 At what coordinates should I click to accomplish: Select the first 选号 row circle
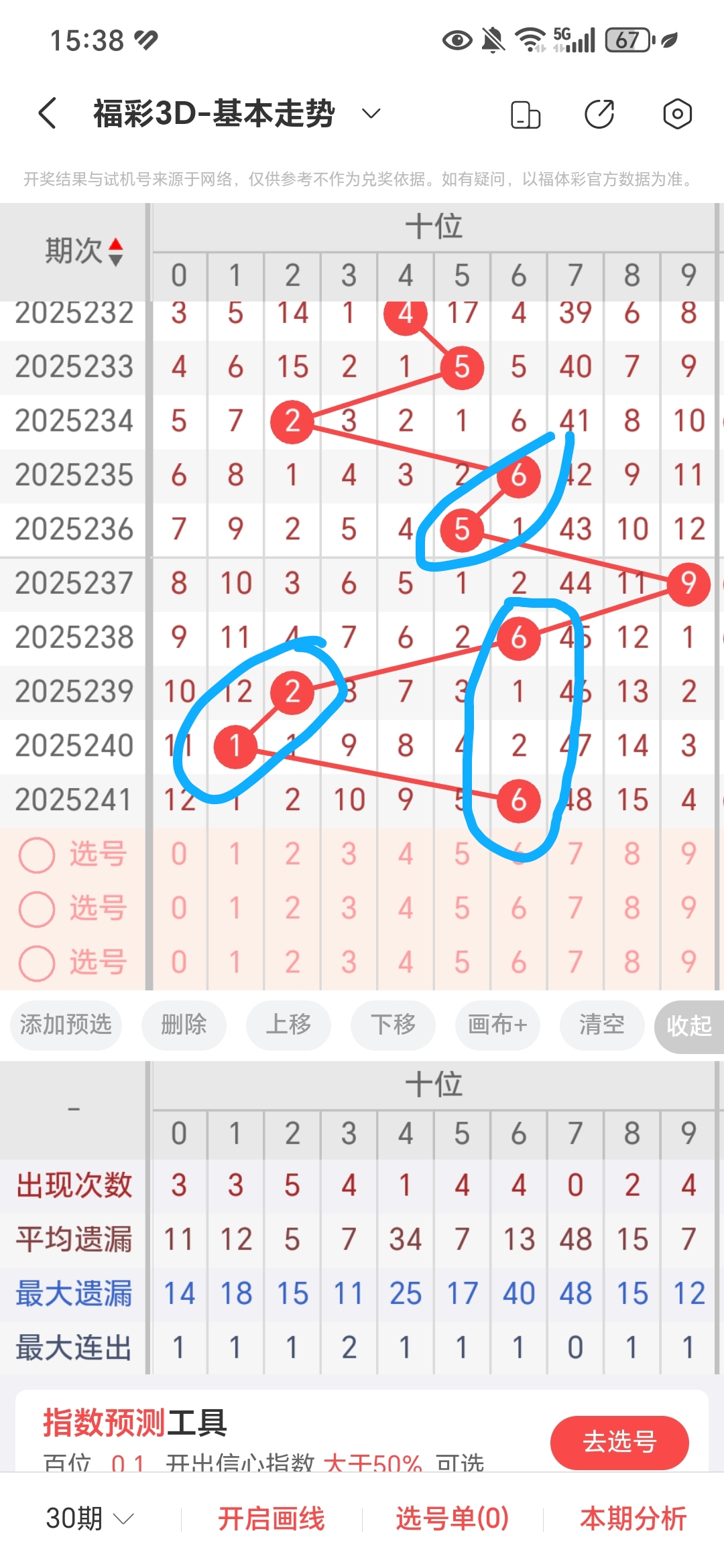click(37, 854)
